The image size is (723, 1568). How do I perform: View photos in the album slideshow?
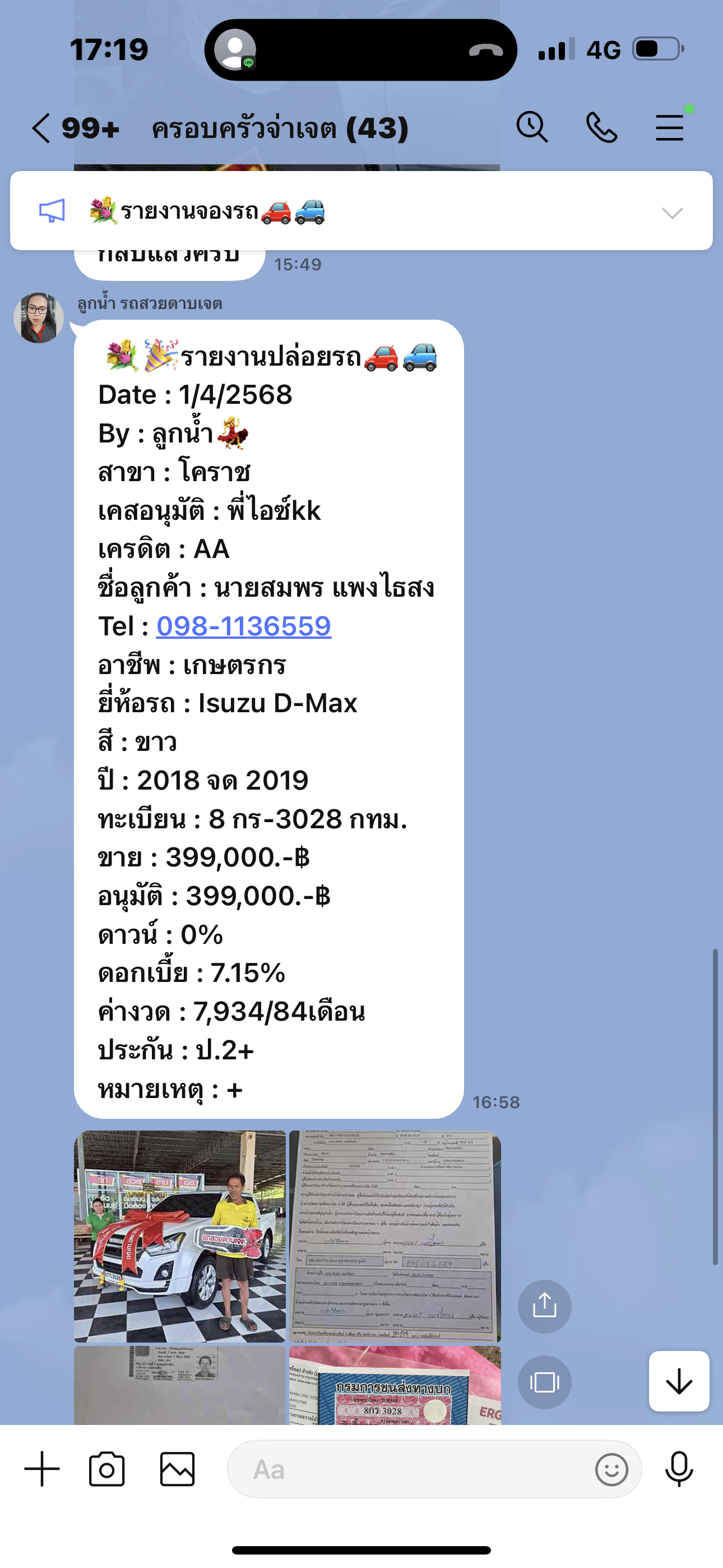click(544, 1382)
